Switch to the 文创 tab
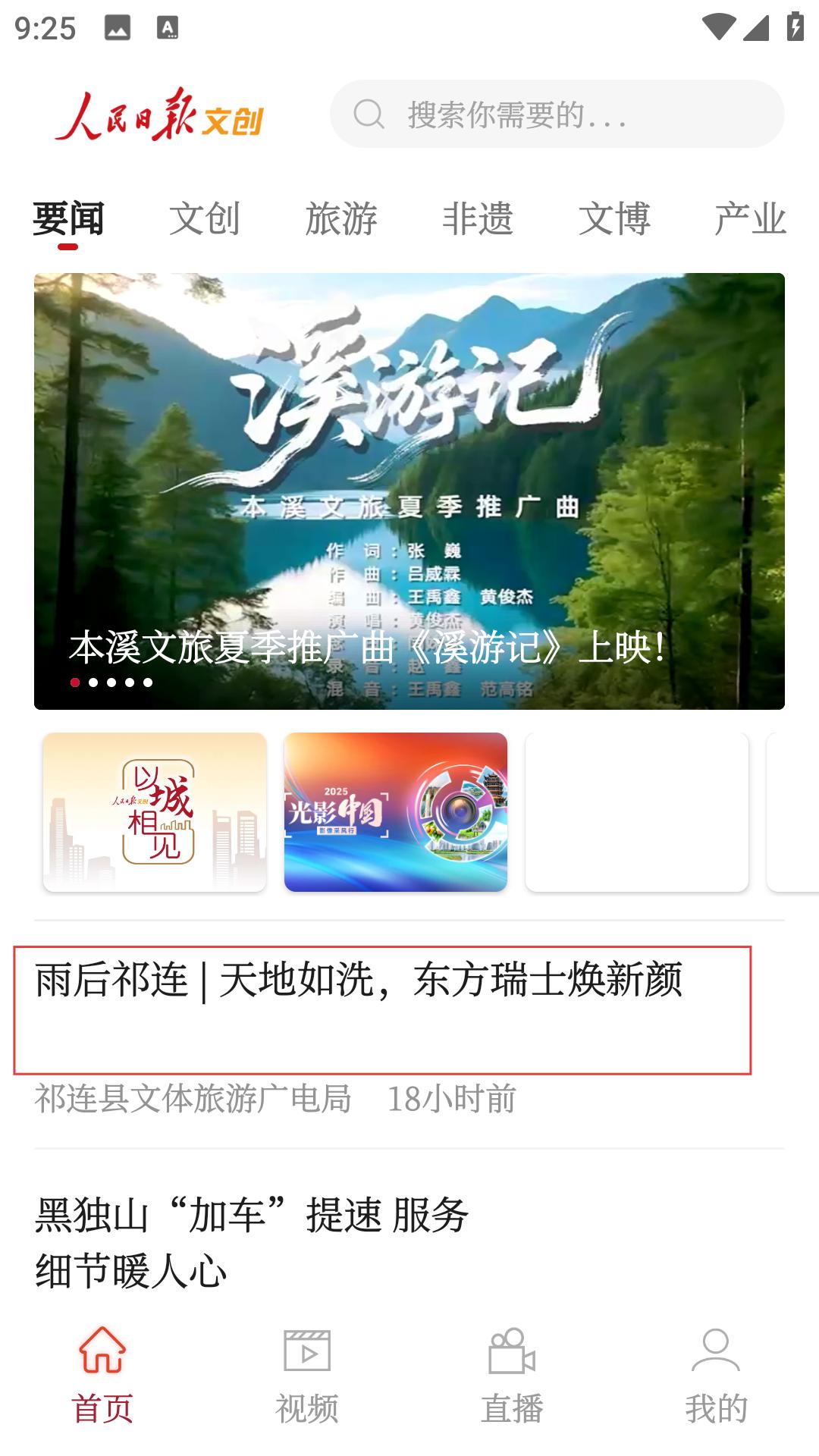This screenshot has width=819, height=1456. point(205,219)
